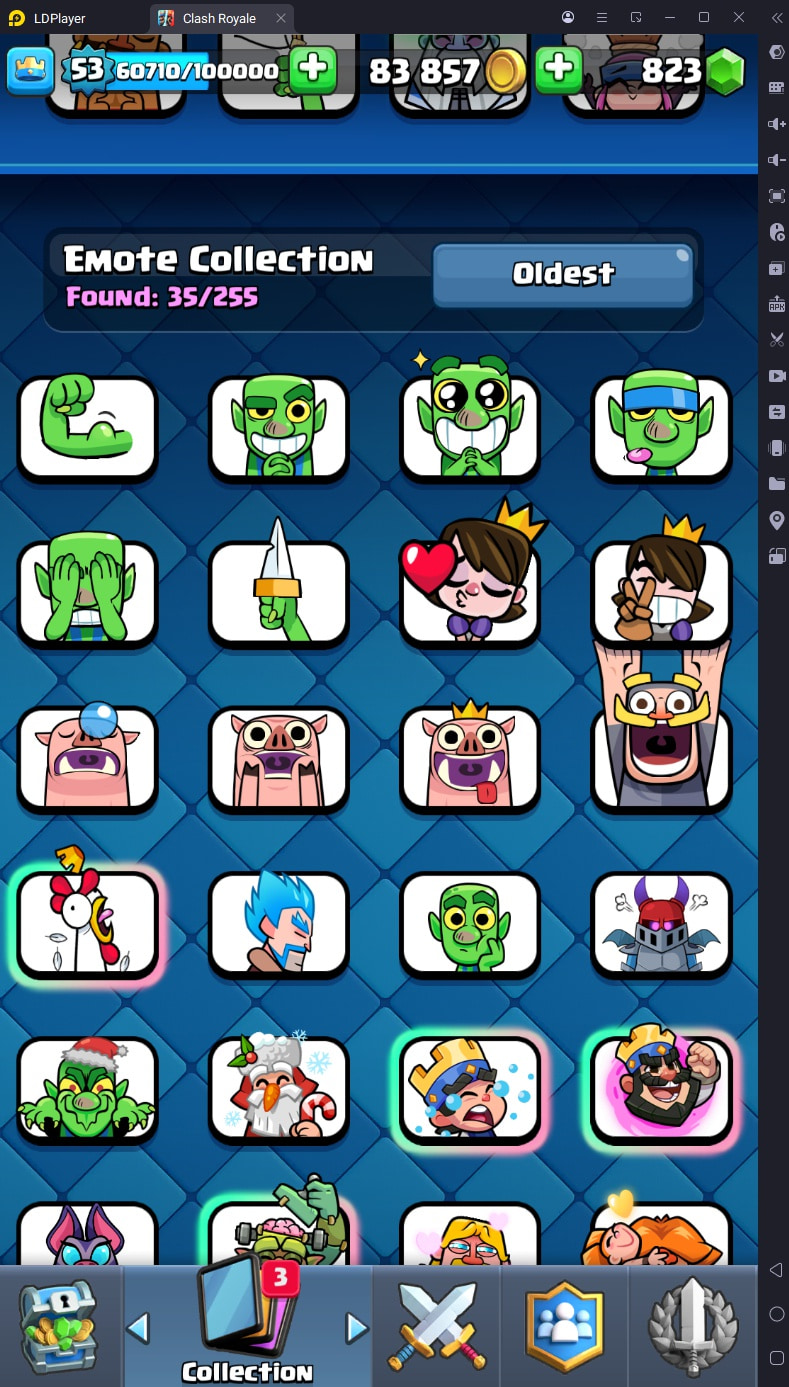Switch to the Battle crossed swords tab
The width and height of the screenshot is (789, 1387).
(436, 1325)
